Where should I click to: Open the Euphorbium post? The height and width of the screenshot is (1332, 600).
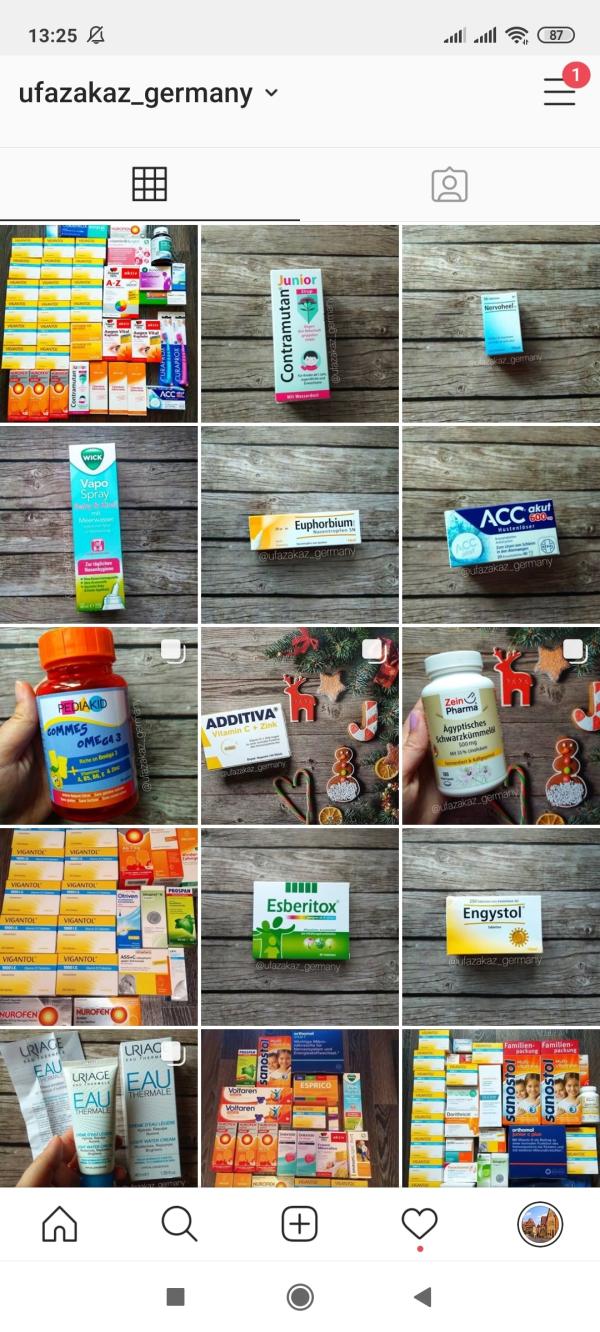pos(299,525)
